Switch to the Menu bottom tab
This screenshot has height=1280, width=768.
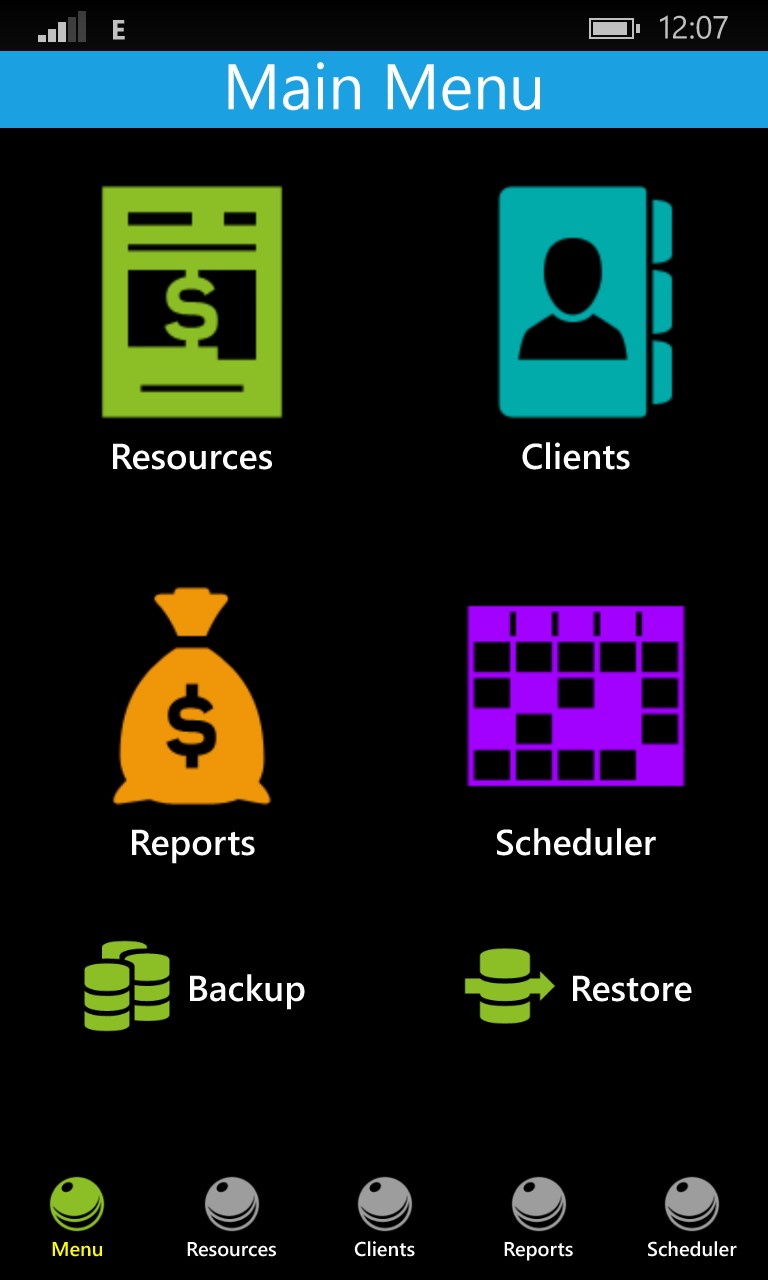click(x=77, y=1217)
